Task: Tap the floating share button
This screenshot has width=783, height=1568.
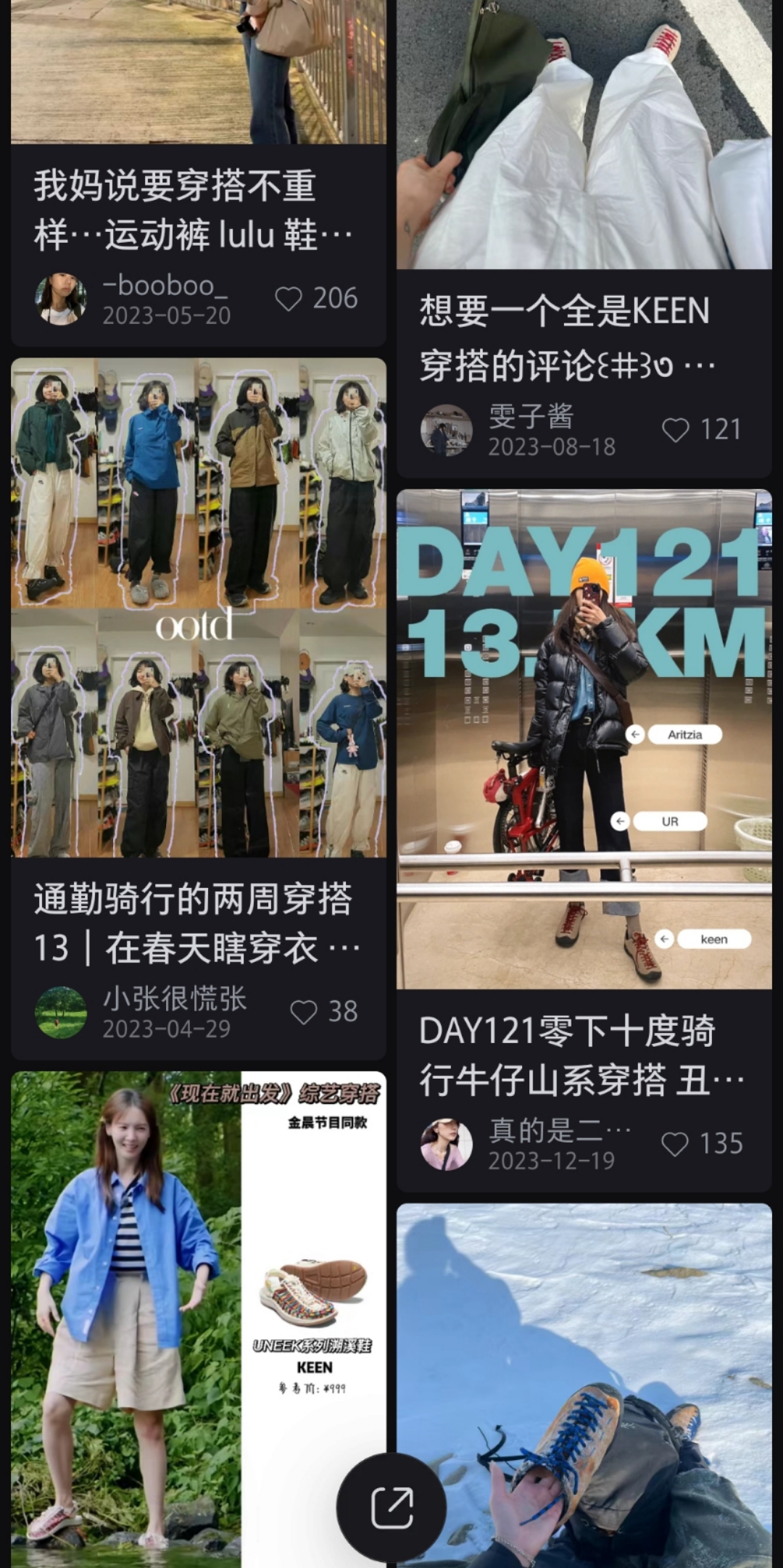Action: pyautogui.click(x=391, y=1508)
